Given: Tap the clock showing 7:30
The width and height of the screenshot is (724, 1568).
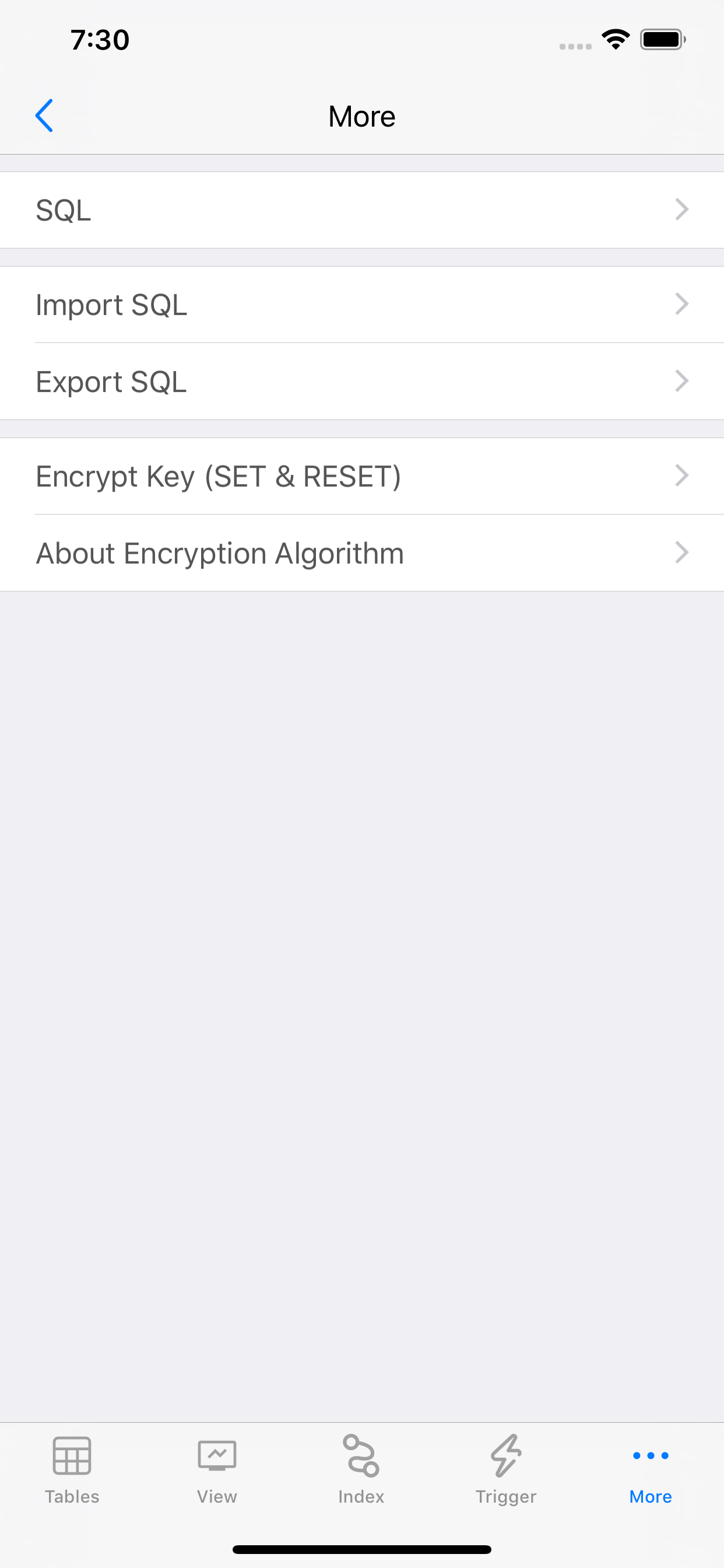Looking at the screenshot, I should 99,39.
